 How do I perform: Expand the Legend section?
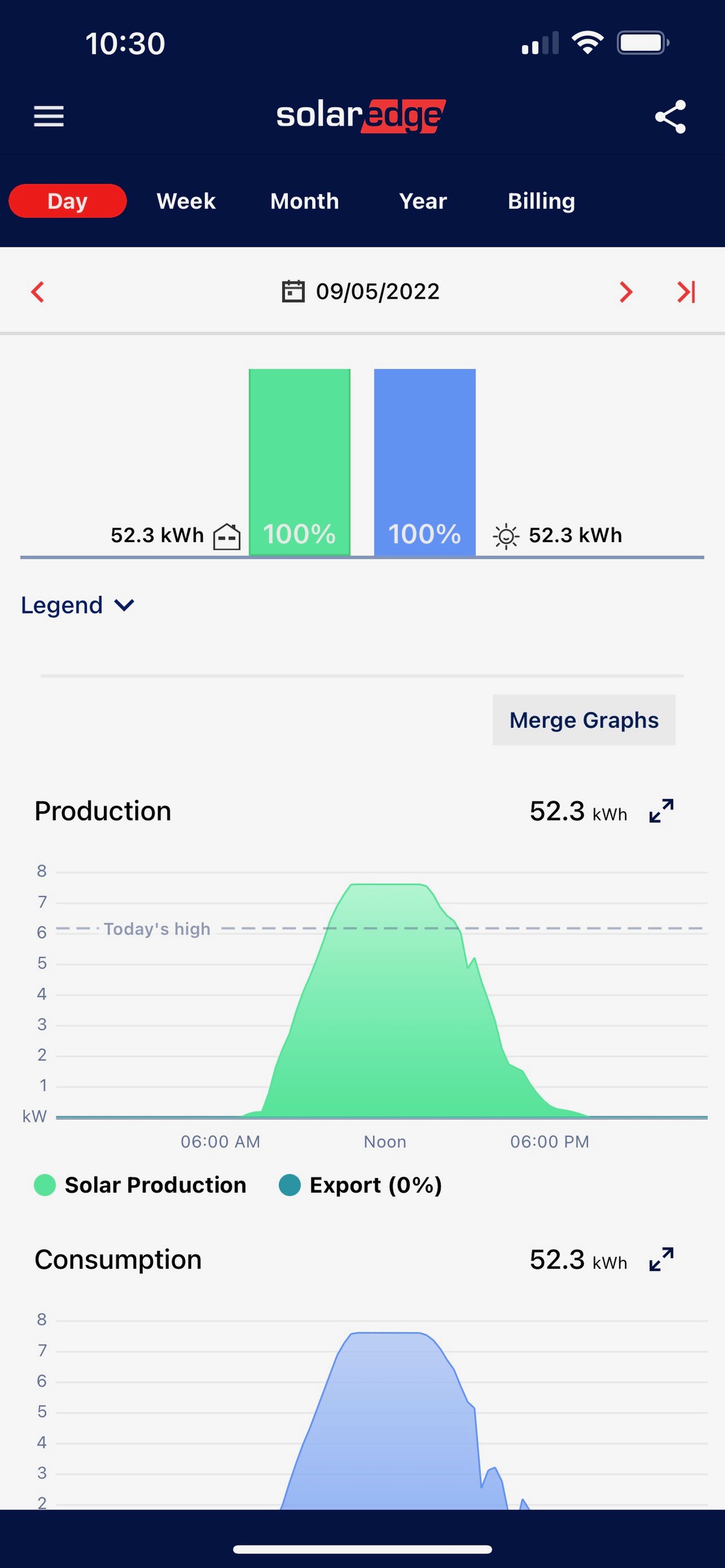pos(77,605)
